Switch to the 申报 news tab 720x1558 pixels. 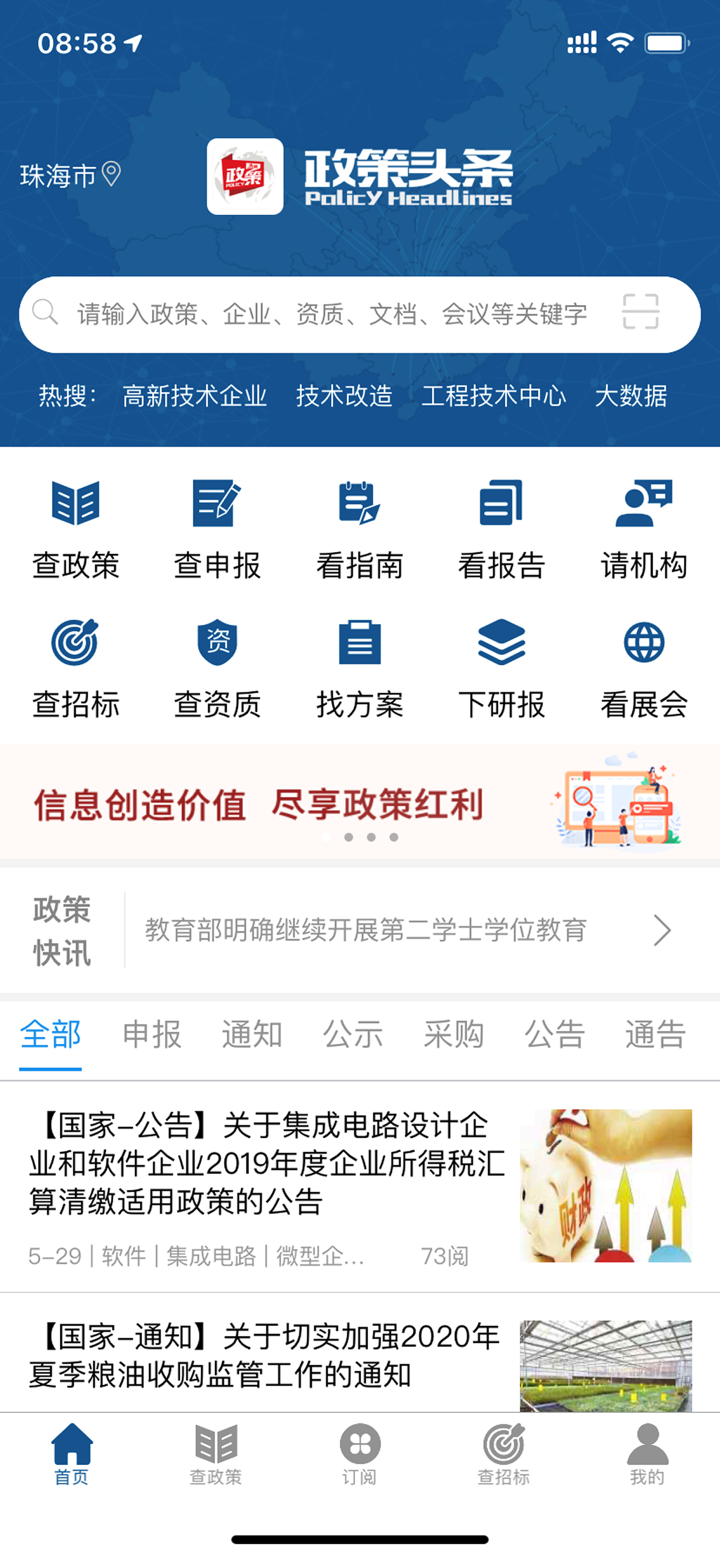(151, 1037)
